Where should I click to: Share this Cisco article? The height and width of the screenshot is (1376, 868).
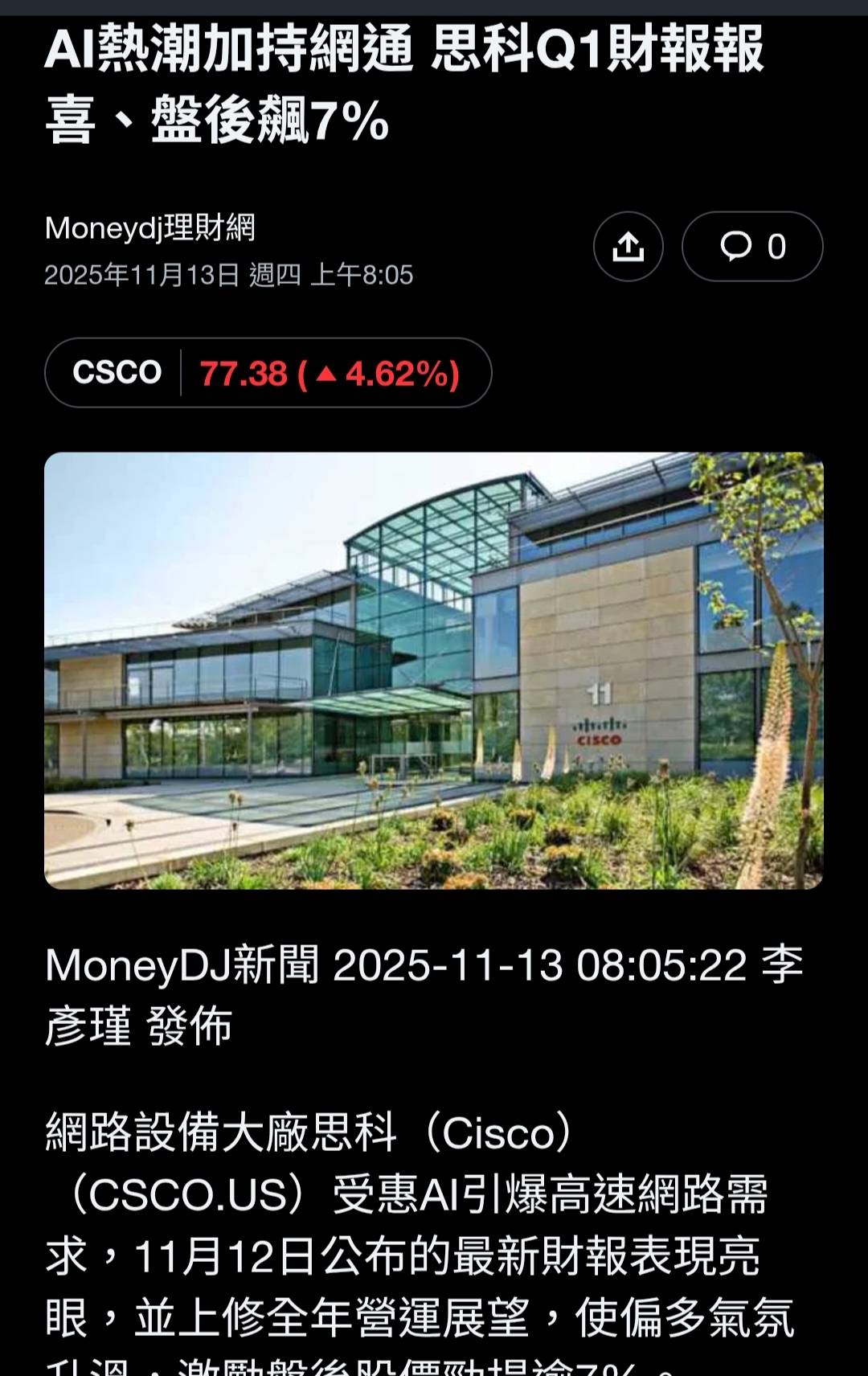click(x=628, y=247)
